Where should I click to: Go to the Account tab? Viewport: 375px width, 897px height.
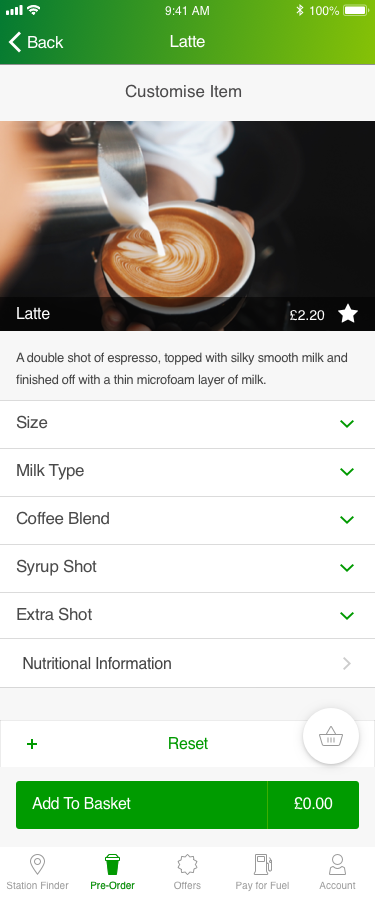pos(337,872)
